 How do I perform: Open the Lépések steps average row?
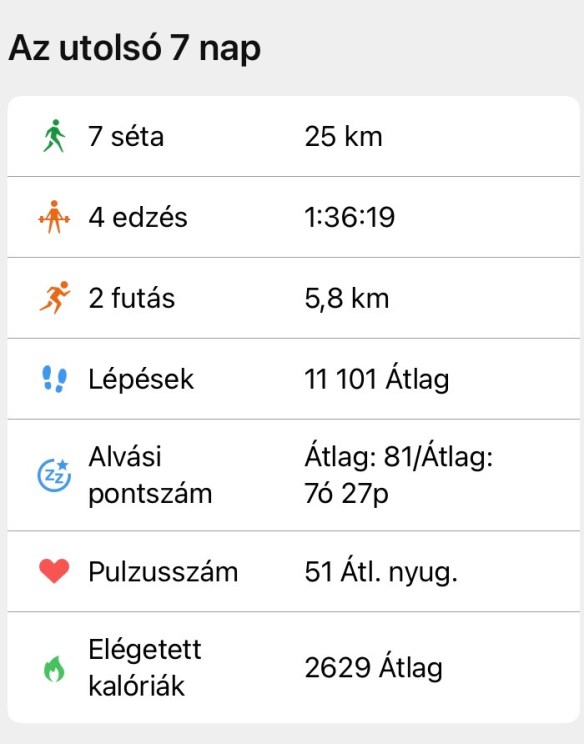click(293, 379)
